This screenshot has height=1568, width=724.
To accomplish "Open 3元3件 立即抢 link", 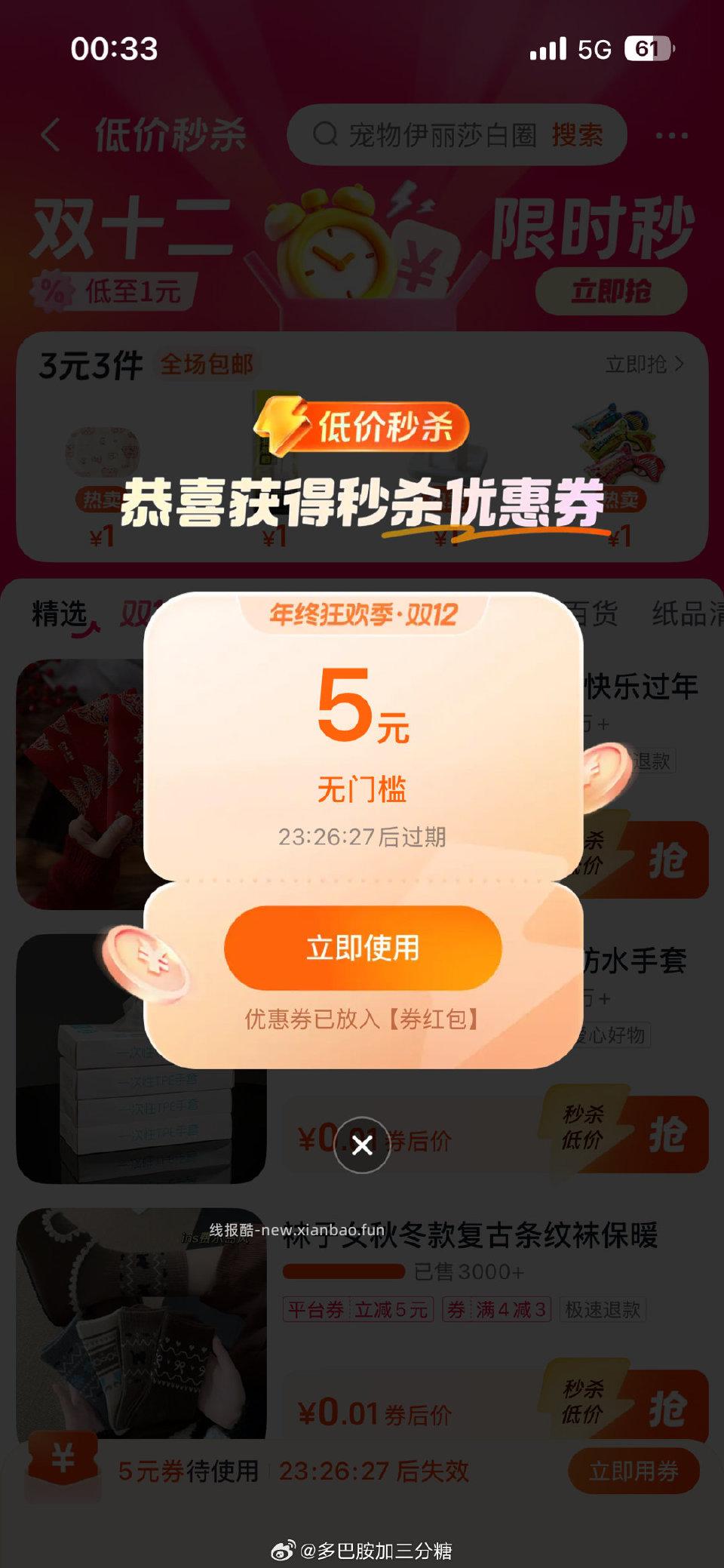I will (x=645, y=364).
